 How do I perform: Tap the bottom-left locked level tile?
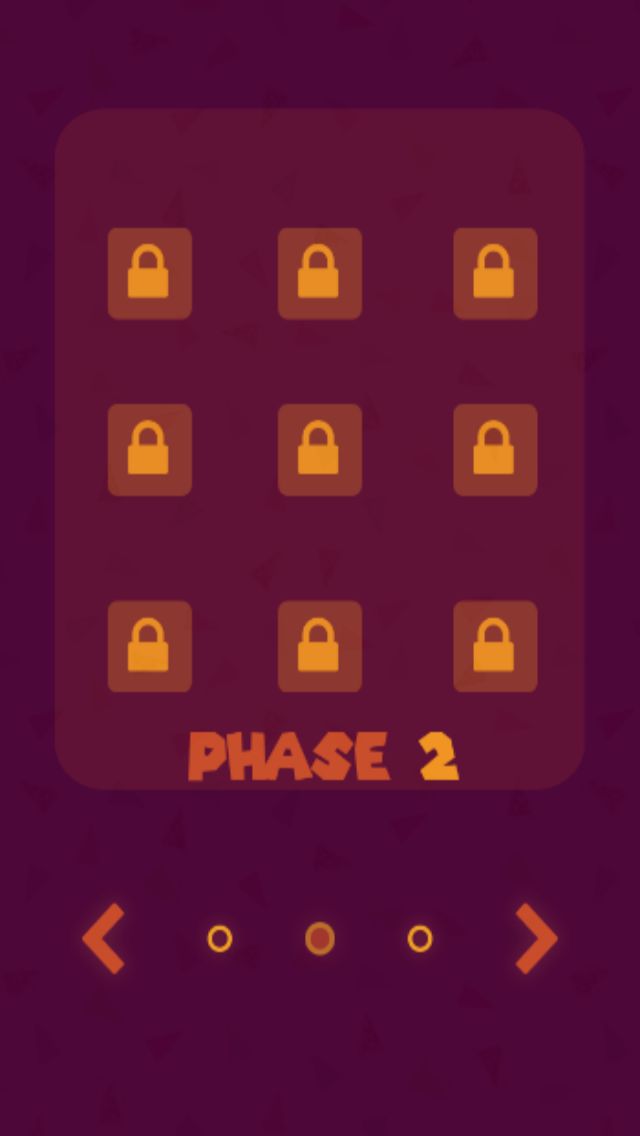pos(150,646)
